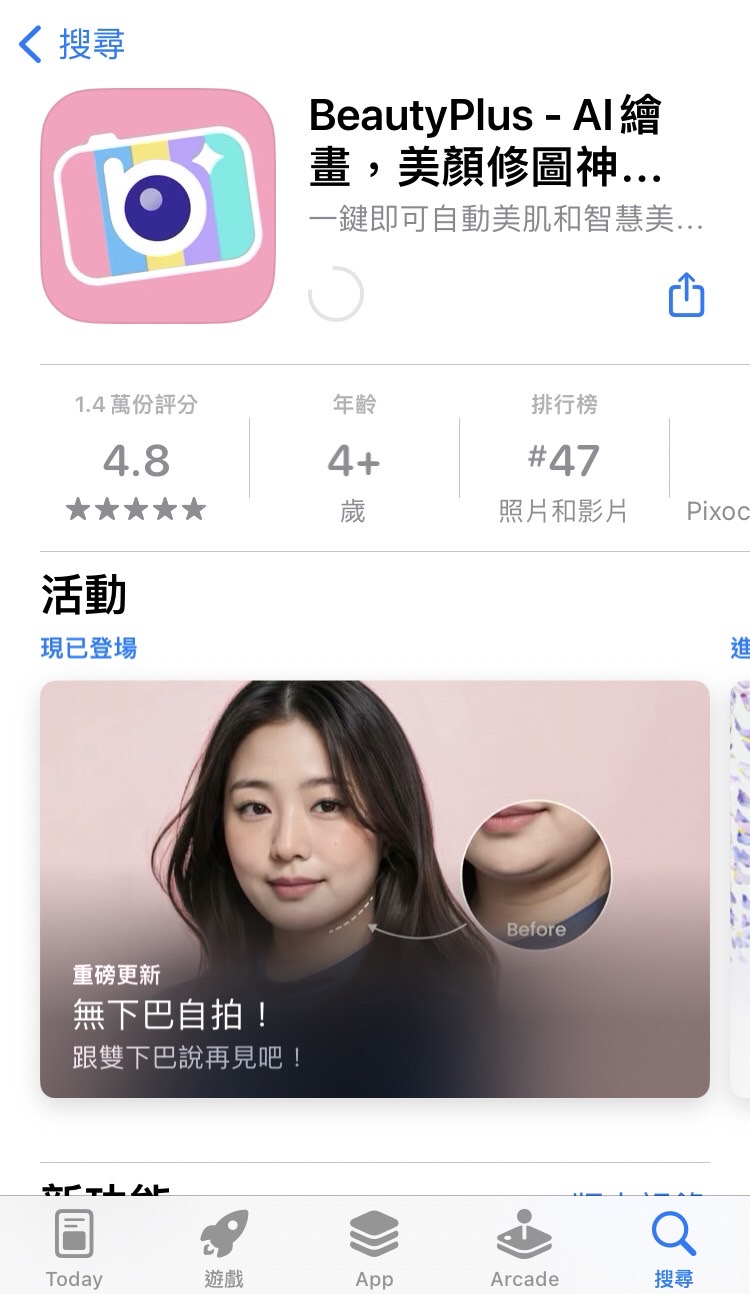Image resolution: width=750 pixels, height=1294 pixels.
Task: Open the 無下巴自拍 event card
Action: [374, 888]
